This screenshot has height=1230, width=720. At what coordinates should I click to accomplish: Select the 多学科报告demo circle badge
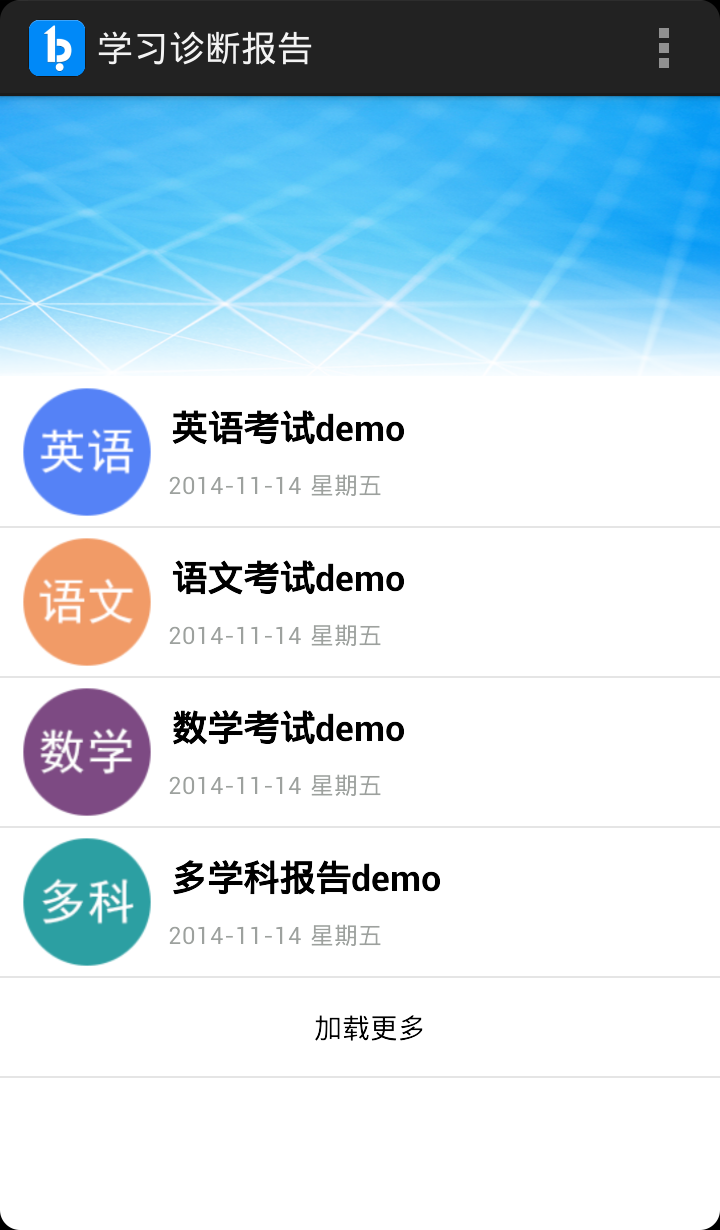click(x=86, y=901)
